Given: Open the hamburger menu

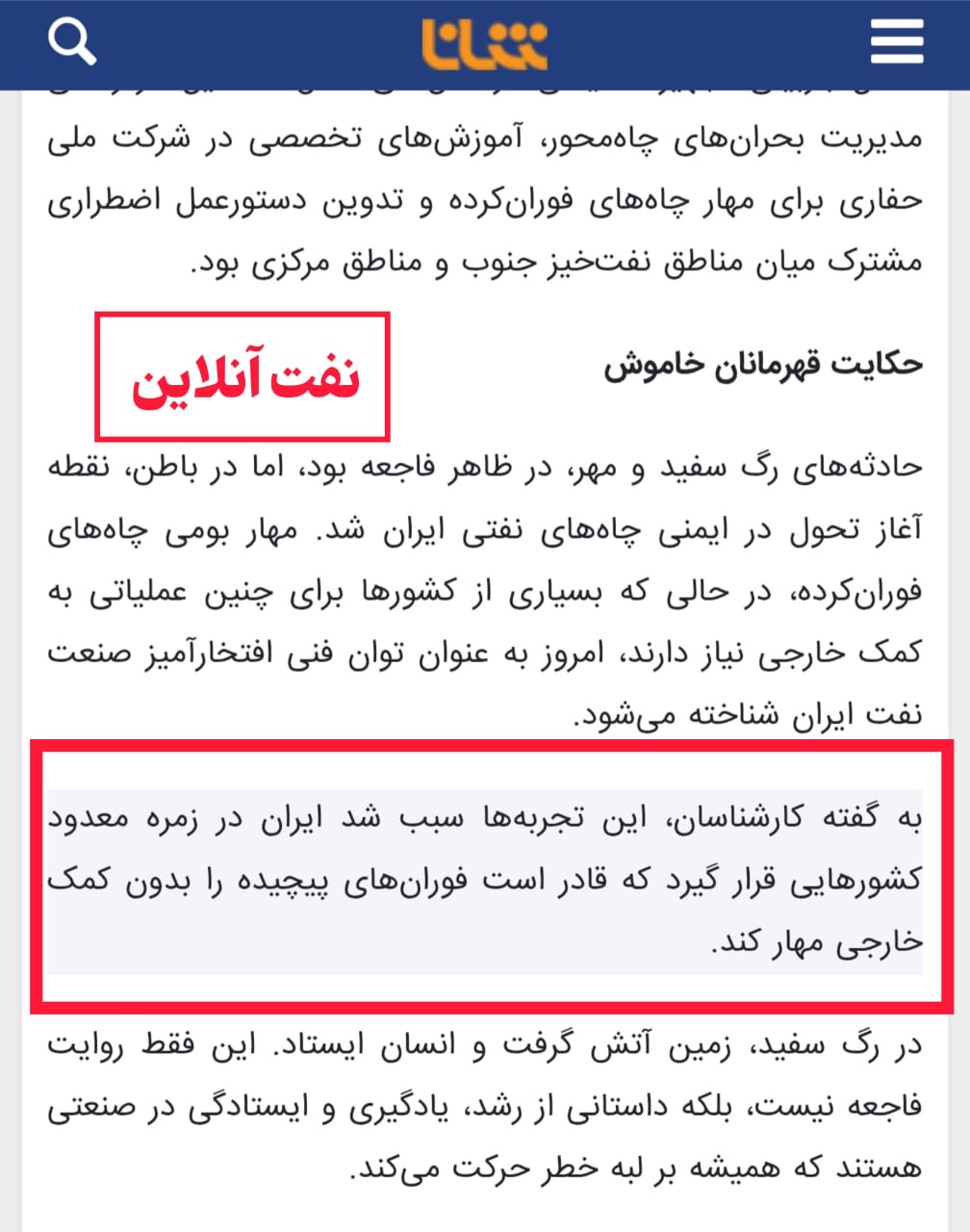Looking at the screenshot, I should 896,43.
